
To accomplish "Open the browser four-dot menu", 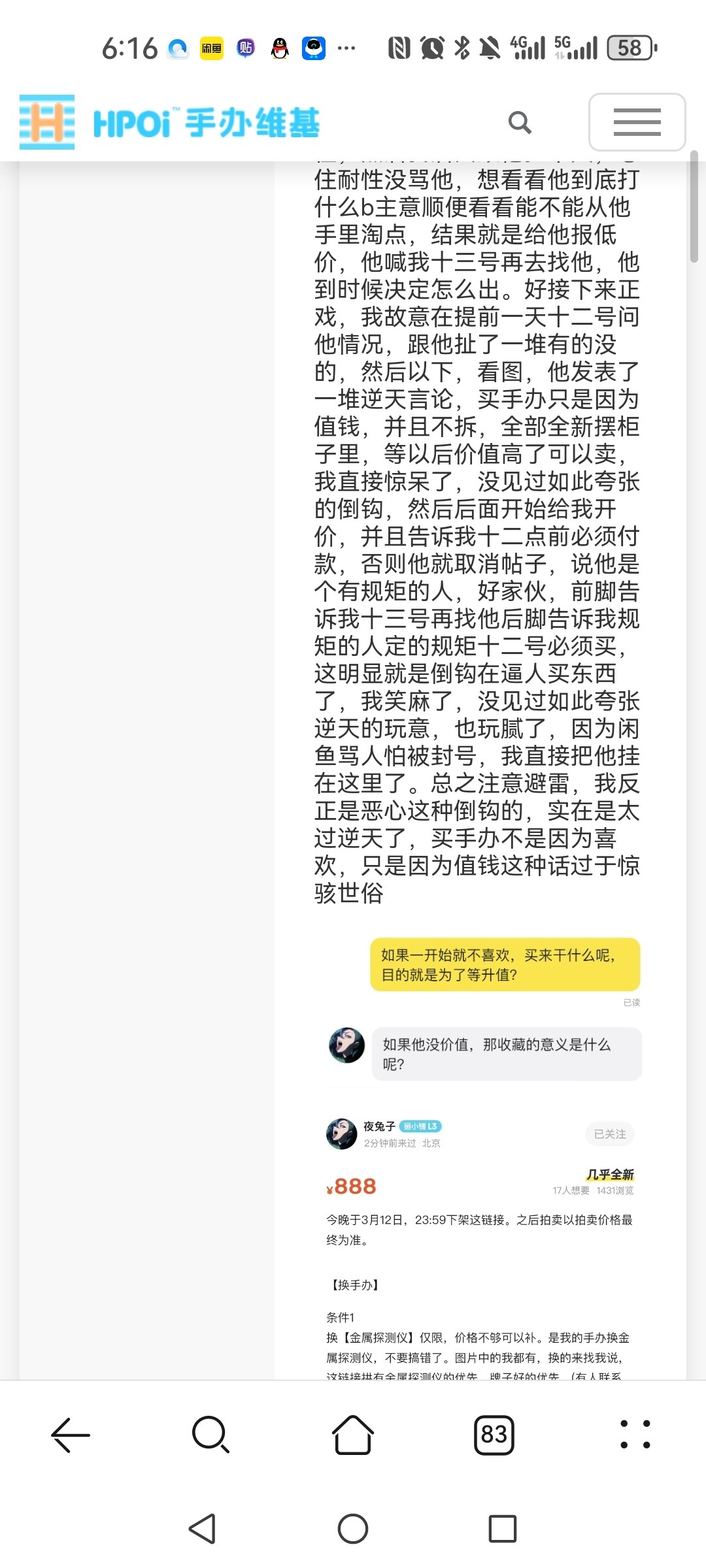I will coord(635,1435).
